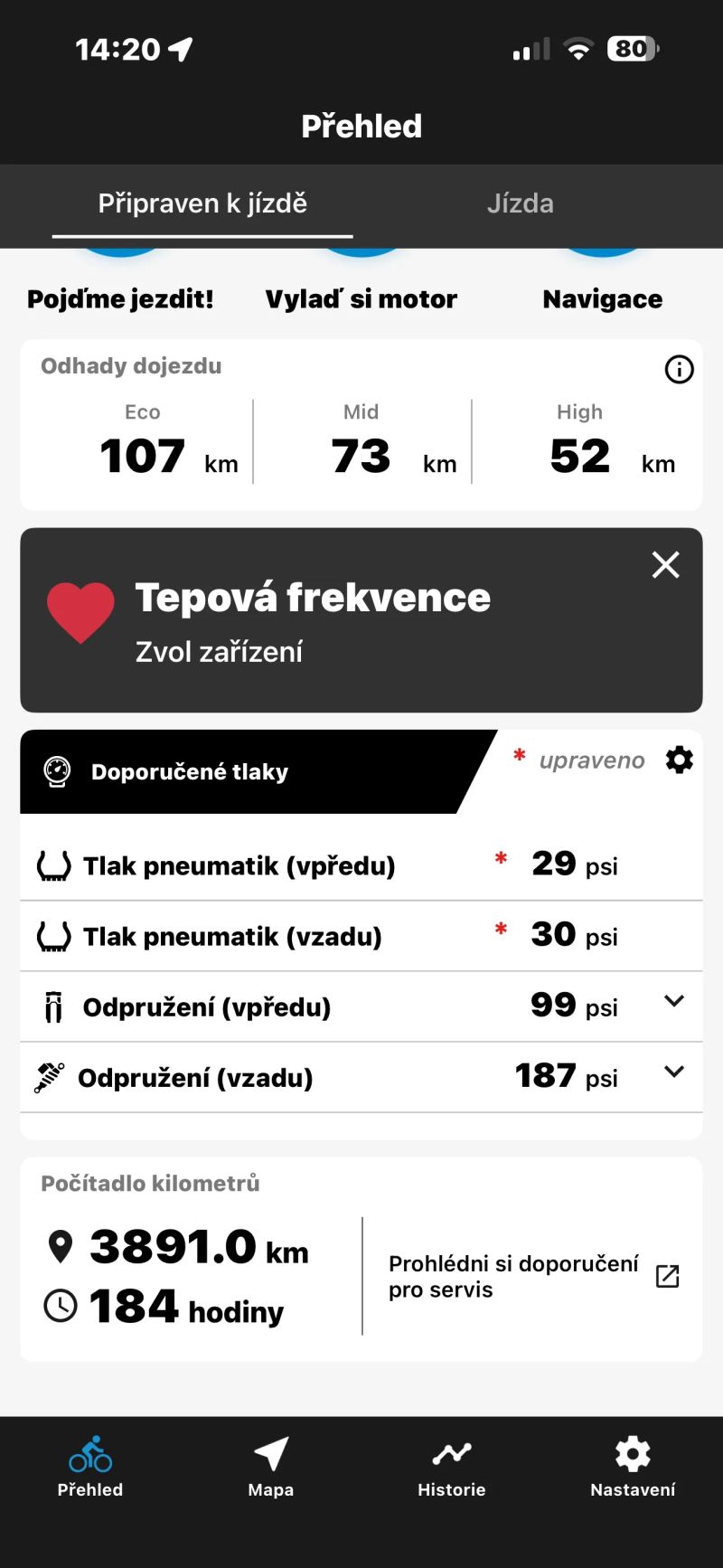Image resolution: width=723 pixels, height=1568 pixels.
Task: Select the Připraven k jízdě tab
Action: [x=203, y=203]
